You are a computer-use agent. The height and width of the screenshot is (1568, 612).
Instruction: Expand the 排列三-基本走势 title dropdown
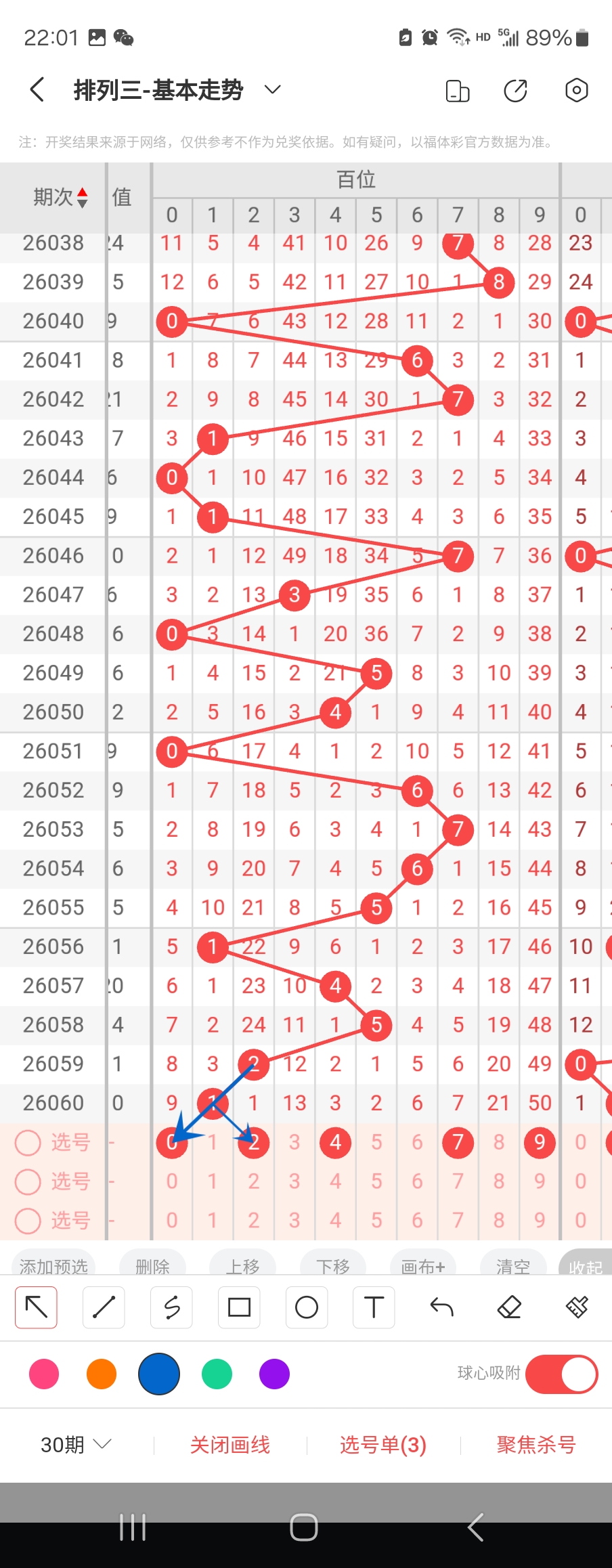pyautogui.click(x=272, y=89)
